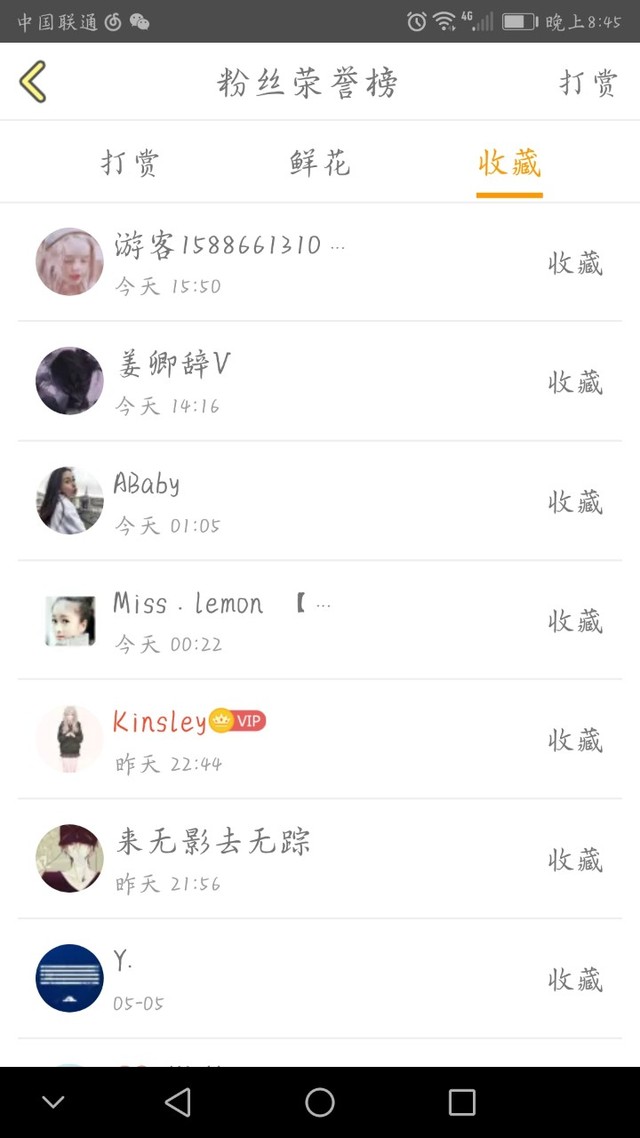Switch to the 打赏 tab
This screenshot has width=640, height=1138.
[x=130, y=163]
